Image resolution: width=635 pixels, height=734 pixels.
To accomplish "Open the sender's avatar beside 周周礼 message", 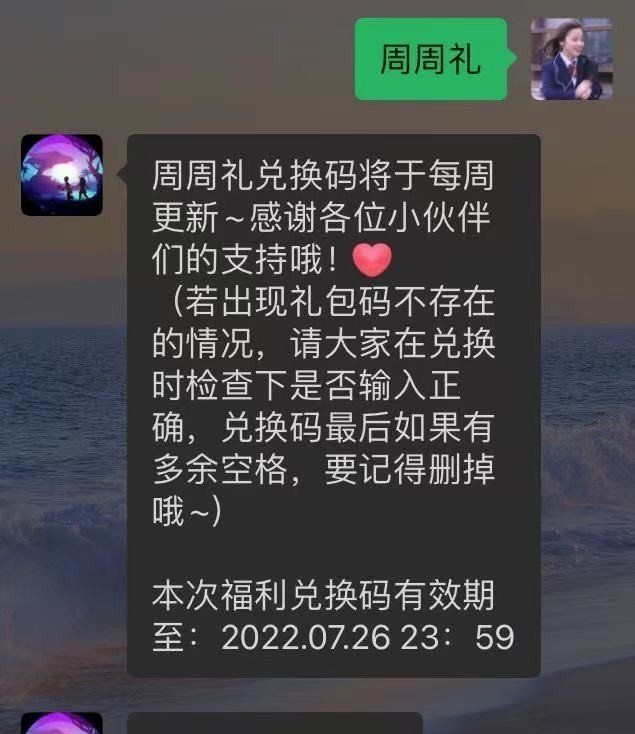I will pyautogui.click(x=571, y=59).
